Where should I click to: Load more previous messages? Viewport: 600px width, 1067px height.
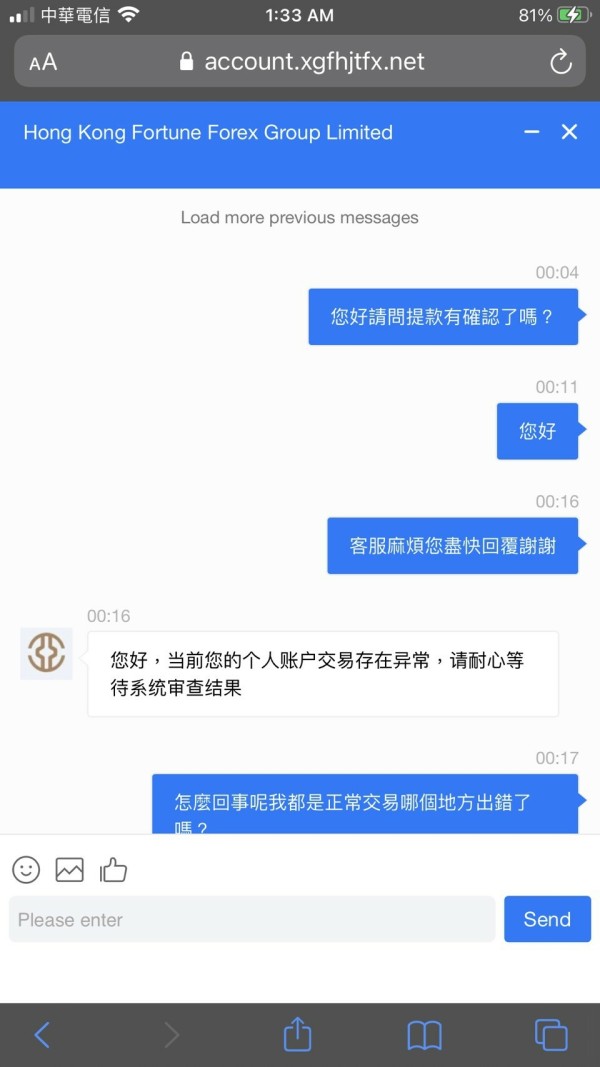click(299, 218)
